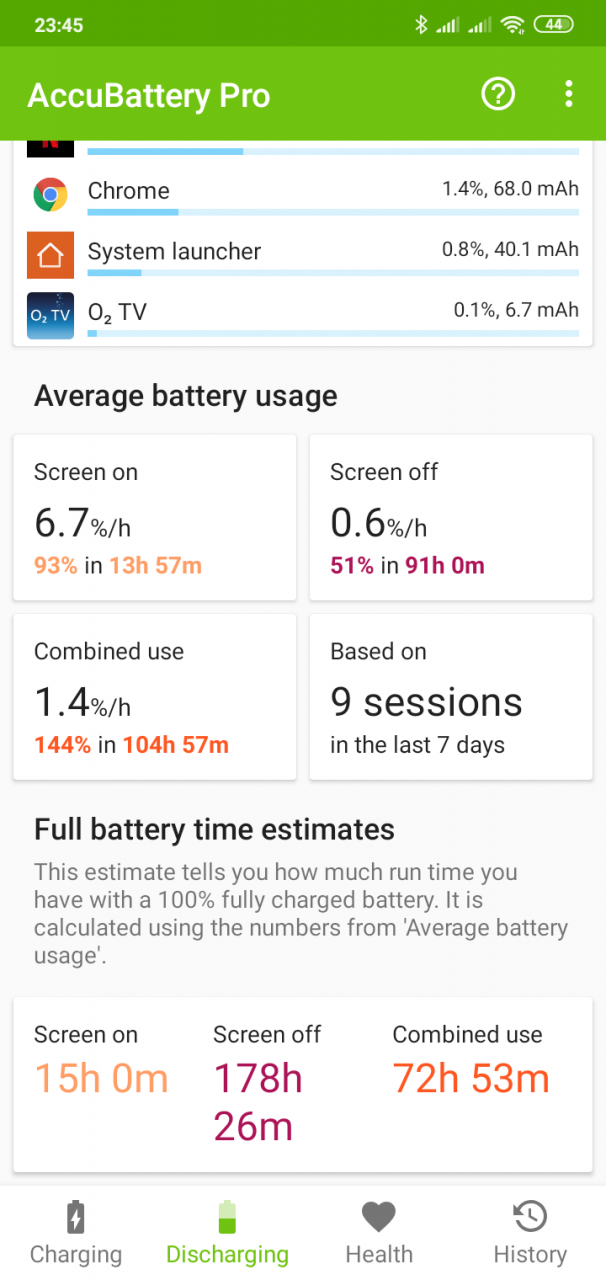Switch to the Charging tab
The width and height of the screenshot is (606, 1280).
coord(76,1234)
